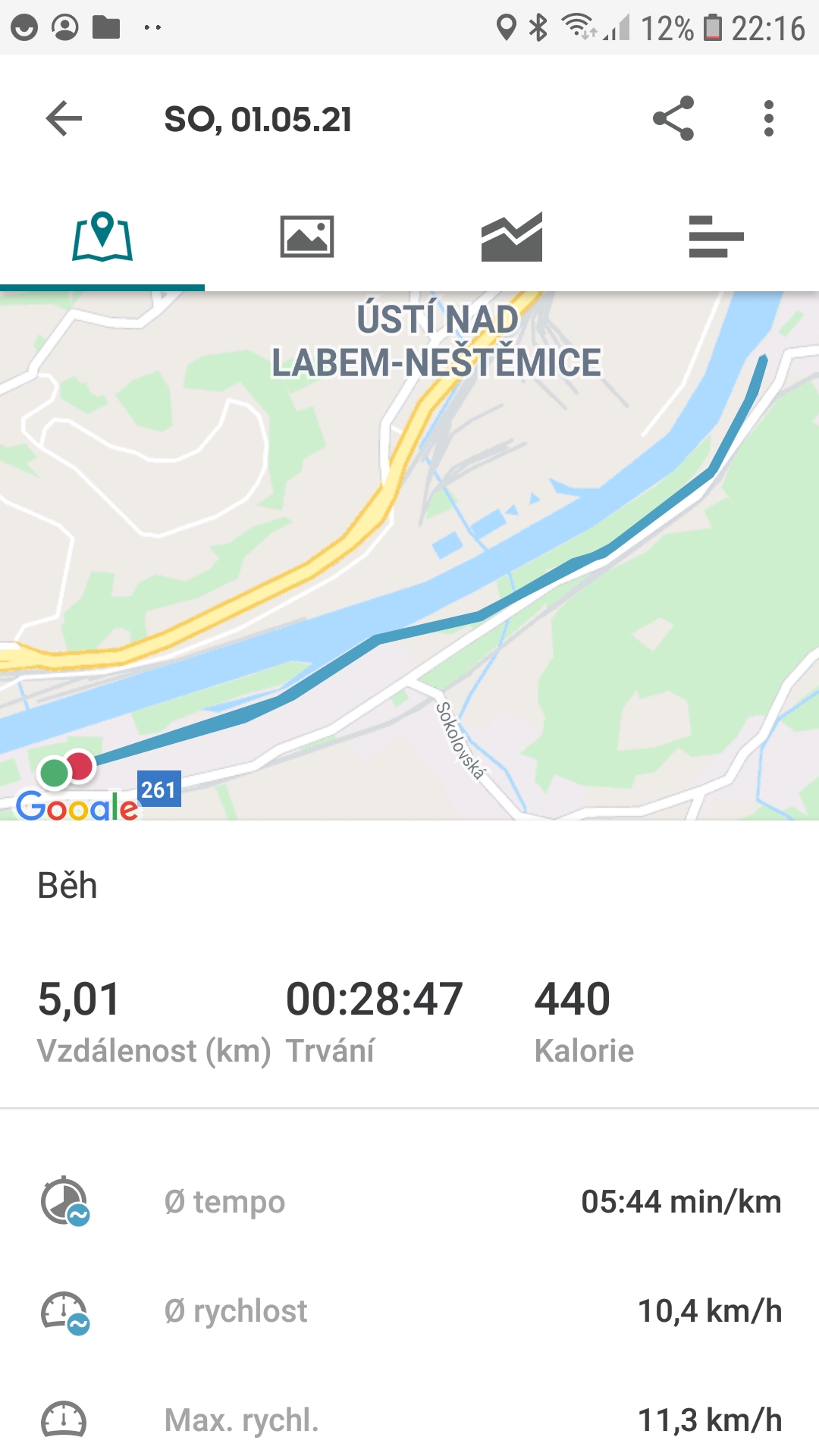This screenshot has height=1456, width=819.
Task: Open the route map view
Action: coord(409,556)
